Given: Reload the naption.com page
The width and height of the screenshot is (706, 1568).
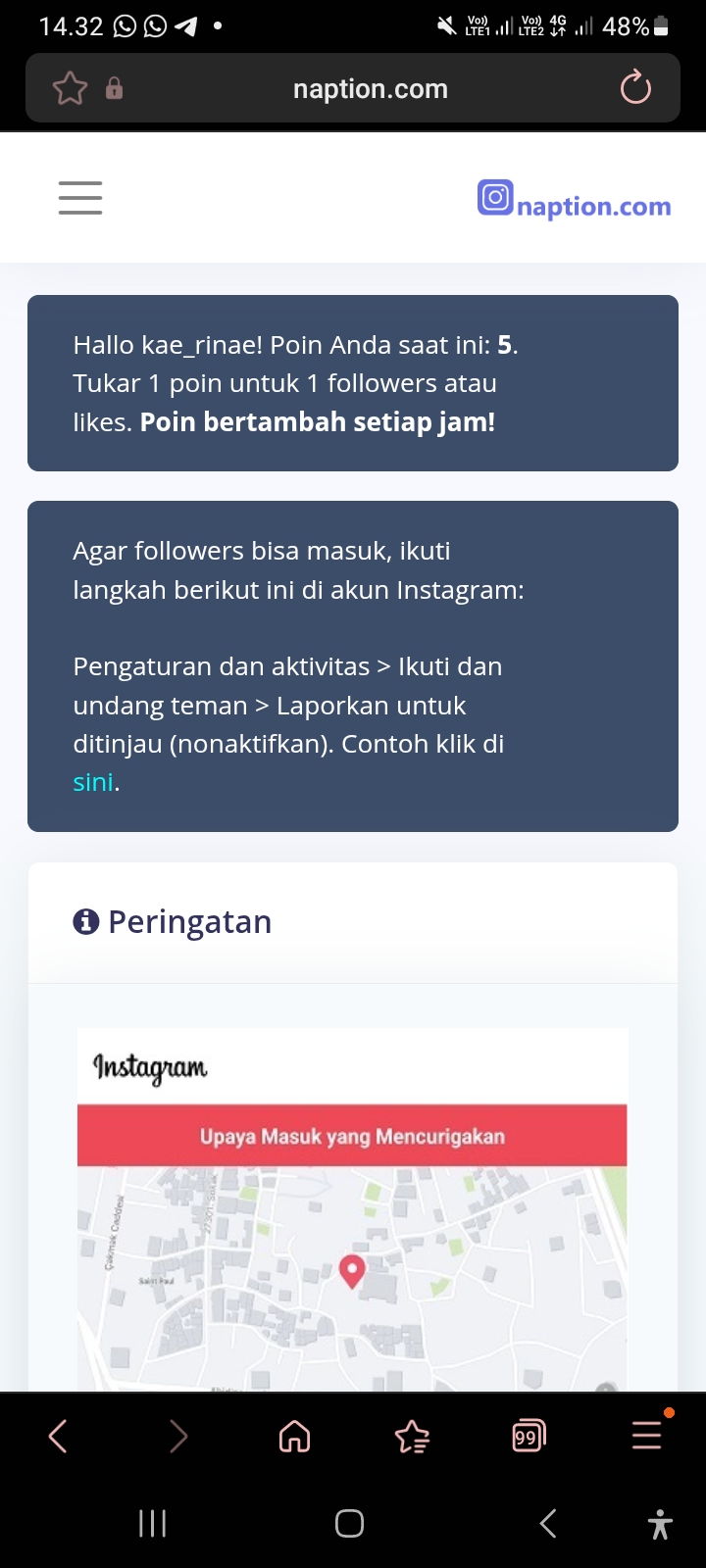Looking at the screenshot, I should tap(635, 88).
